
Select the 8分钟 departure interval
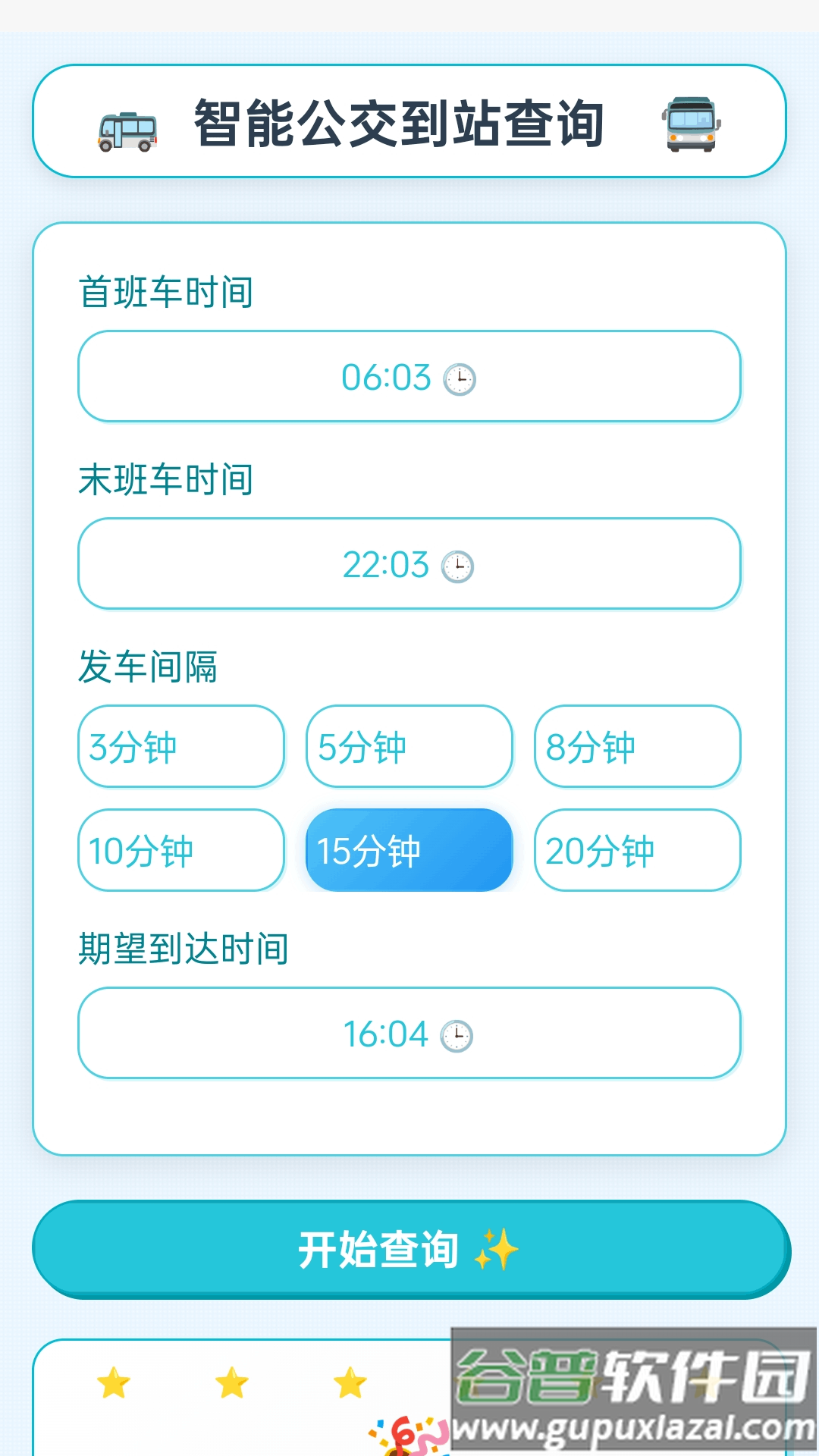pyautogui.click(x=637, y=747)
